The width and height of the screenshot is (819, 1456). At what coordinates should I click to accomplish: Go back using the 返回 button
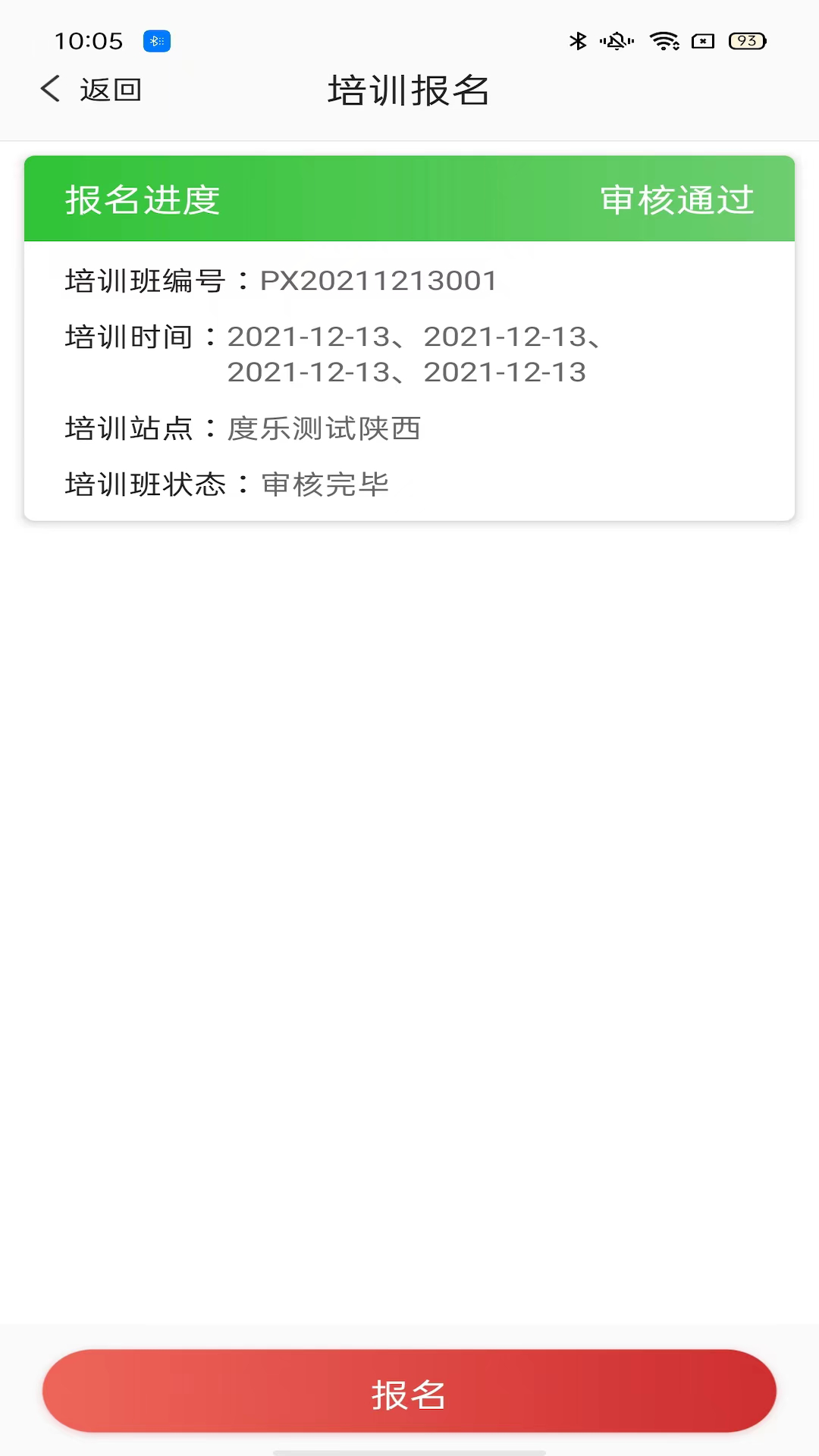[91, 89]
